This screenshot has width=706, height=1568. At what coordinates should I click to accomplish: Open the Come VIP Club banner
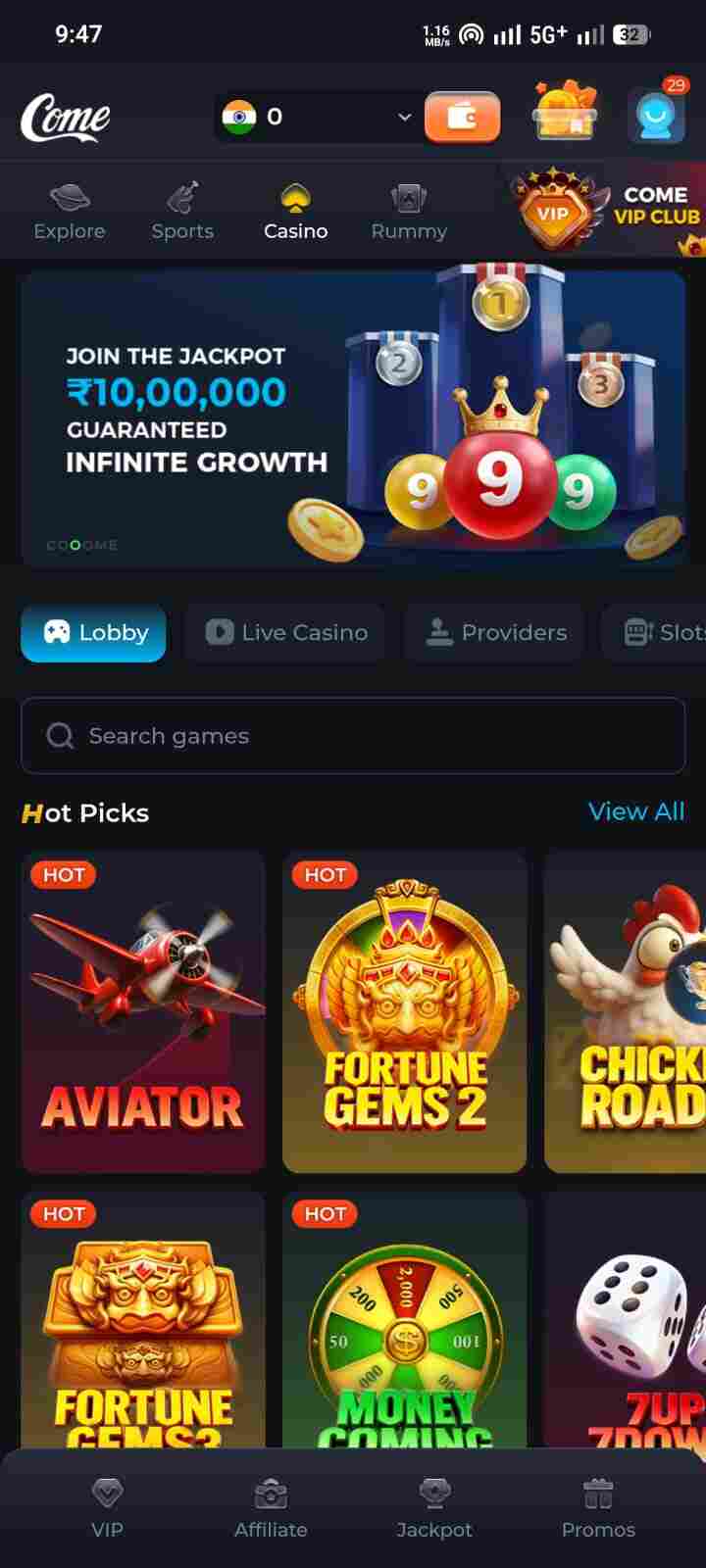[x=608, y=209]
